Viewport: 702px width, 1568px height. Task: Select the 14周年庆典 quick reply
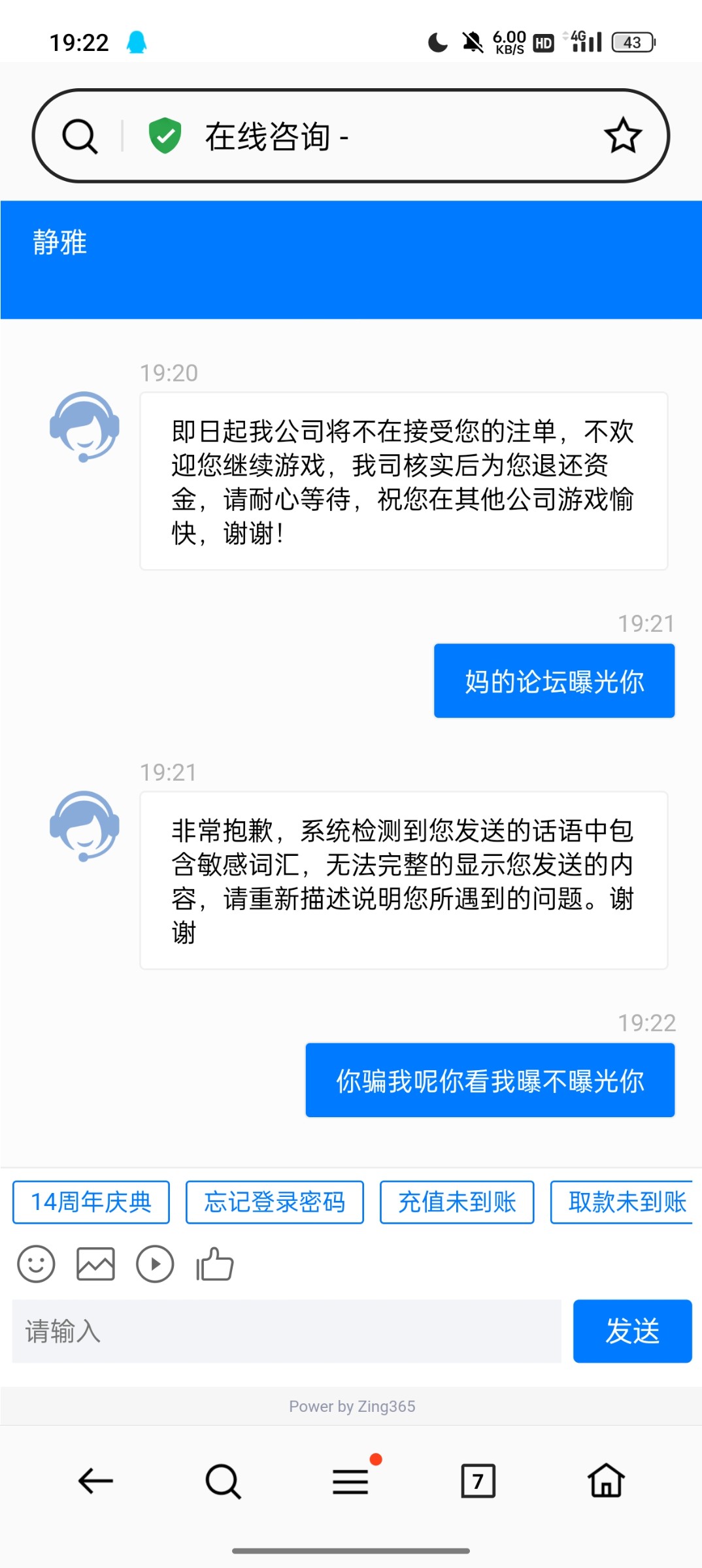click(91, 1201)
